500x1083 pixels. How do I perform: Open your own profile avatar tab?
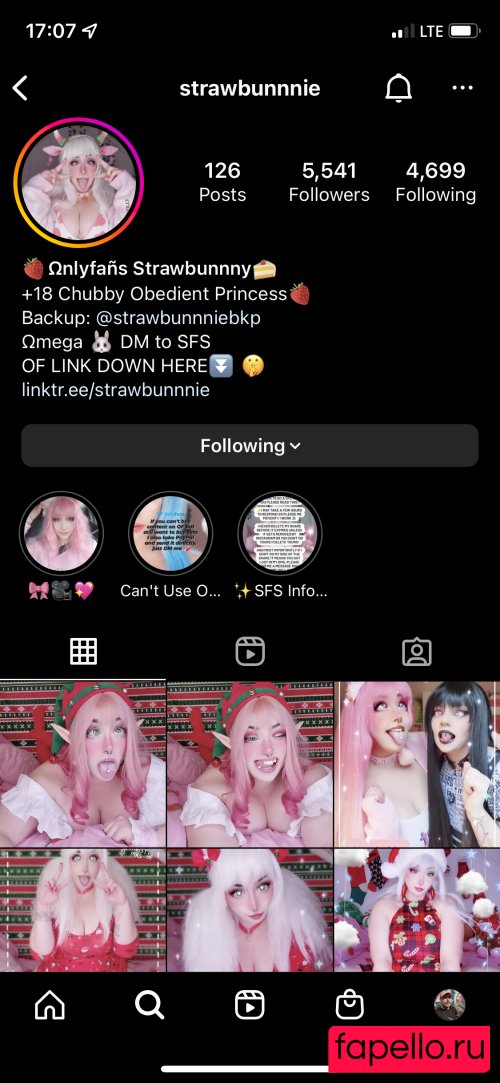coord(450,1006)
